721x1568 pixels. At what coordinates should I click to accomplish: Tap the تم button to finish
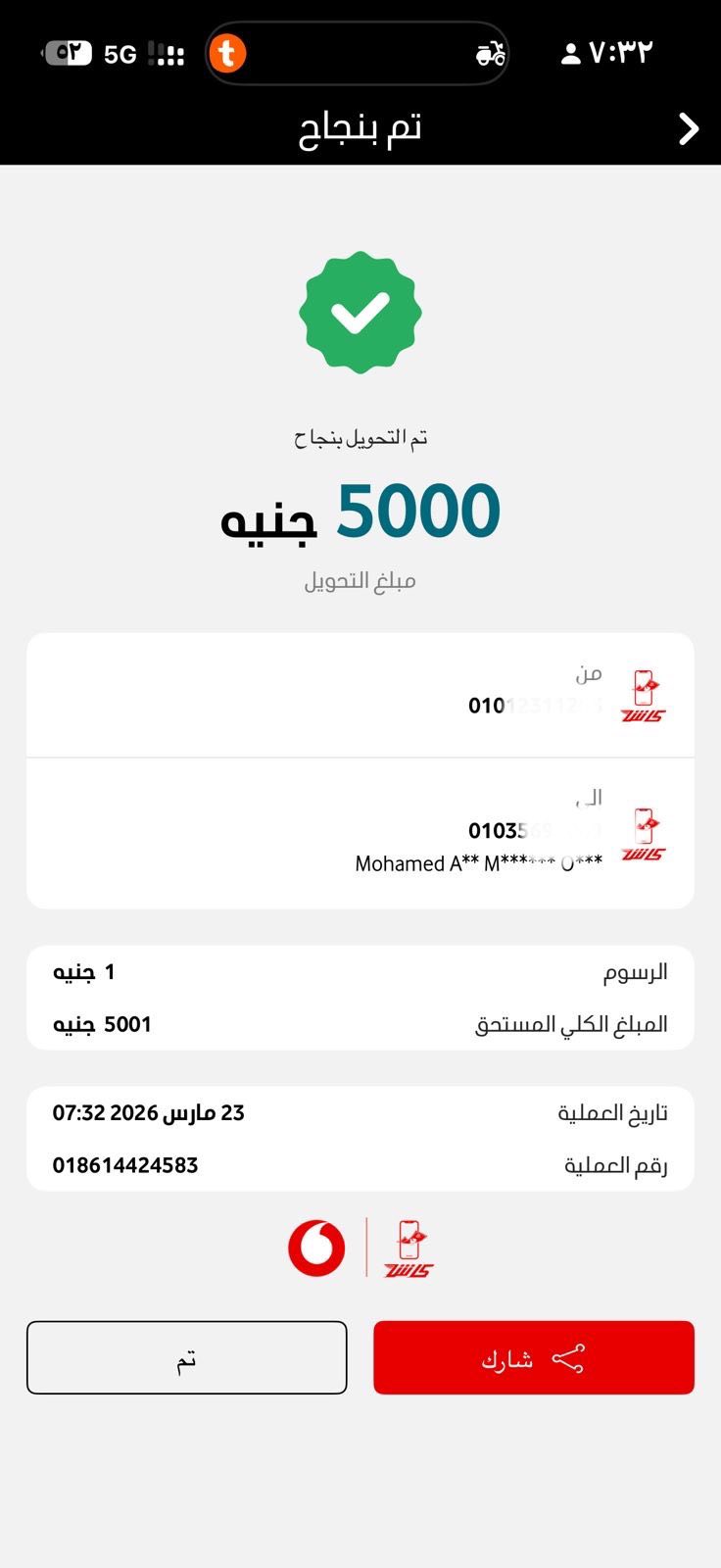pyautogui.click(x=186, y=1357)
